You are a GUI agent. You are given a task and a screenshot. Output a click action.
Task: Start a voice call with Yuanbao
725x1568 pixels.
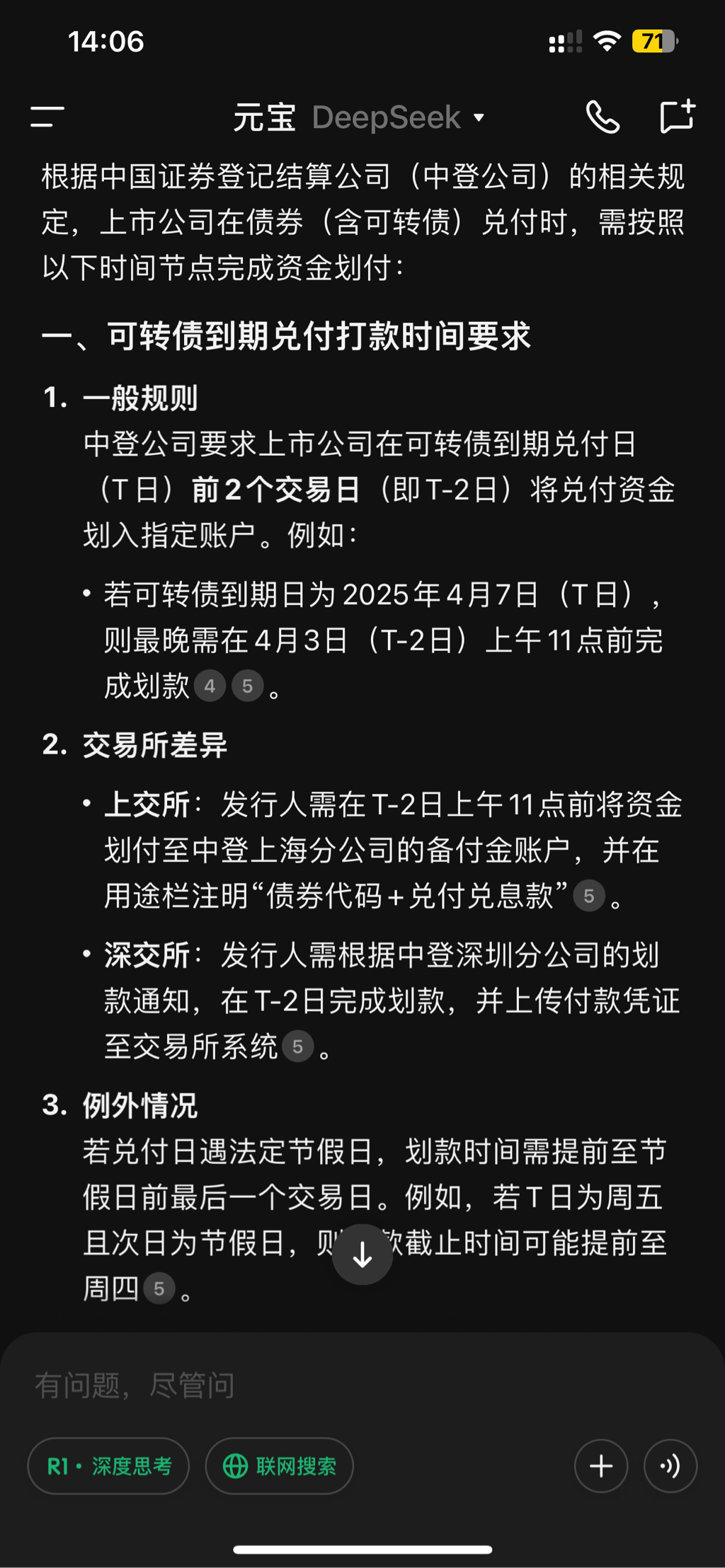coord(603,117)
